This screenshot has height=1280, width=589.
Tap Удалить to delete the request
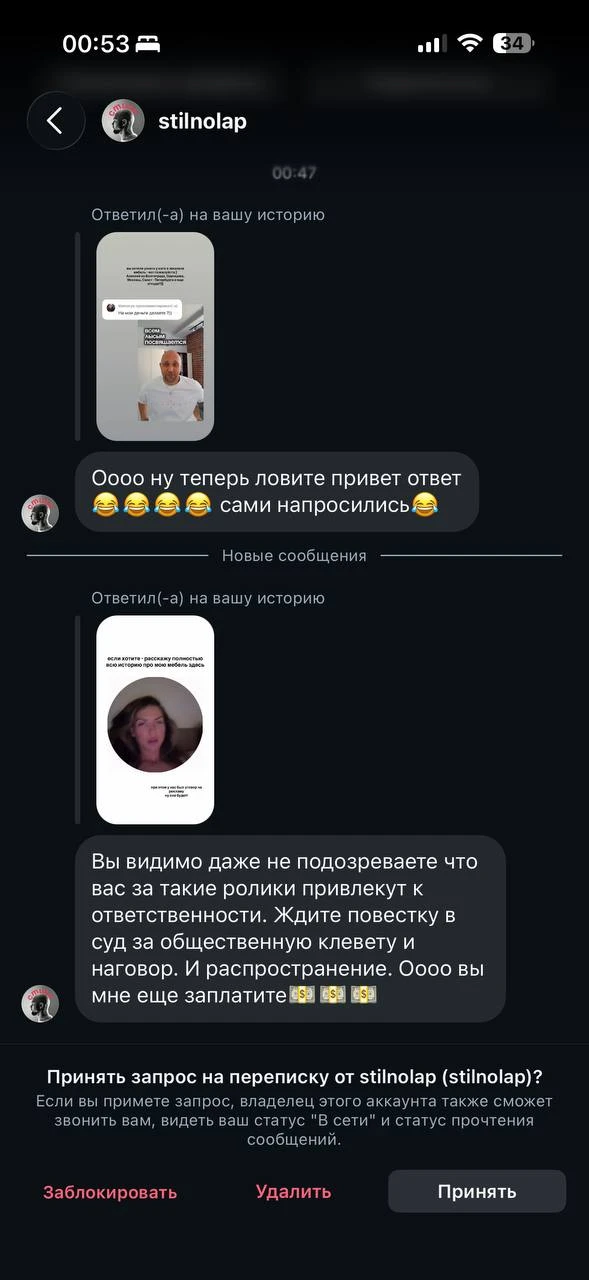point(293,1191)
